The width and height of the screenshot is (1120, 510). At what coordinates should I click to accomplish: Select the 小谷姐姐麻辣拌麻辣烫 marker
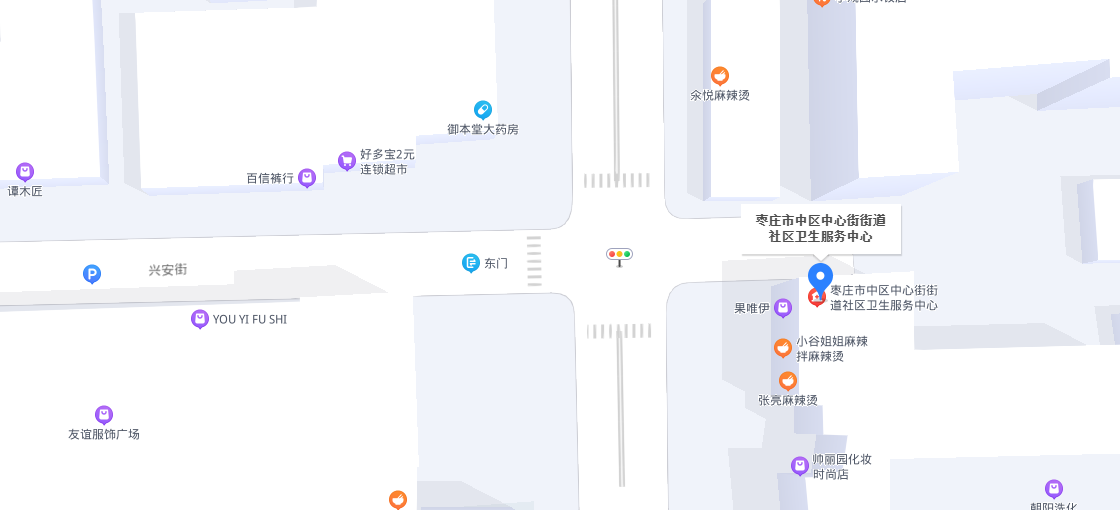tap(783, 348)
